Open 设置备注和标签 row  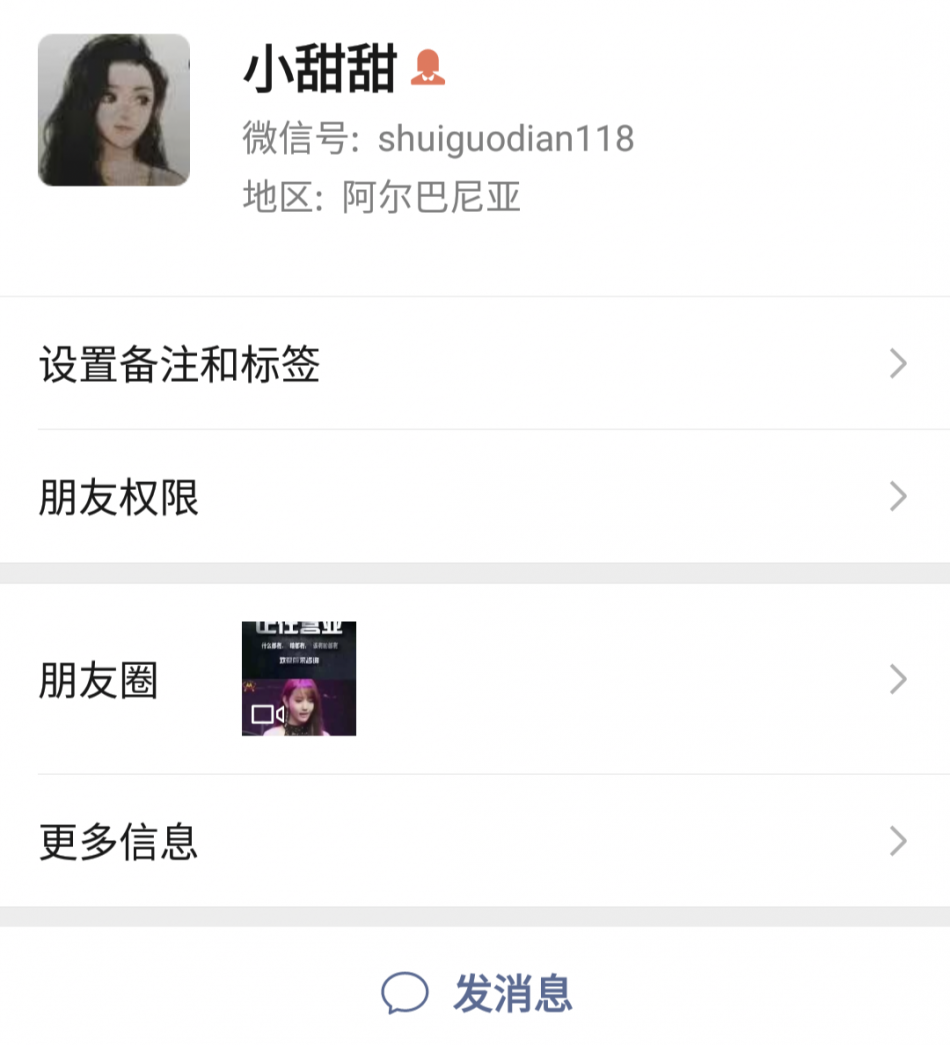click(x=474, y=364)
